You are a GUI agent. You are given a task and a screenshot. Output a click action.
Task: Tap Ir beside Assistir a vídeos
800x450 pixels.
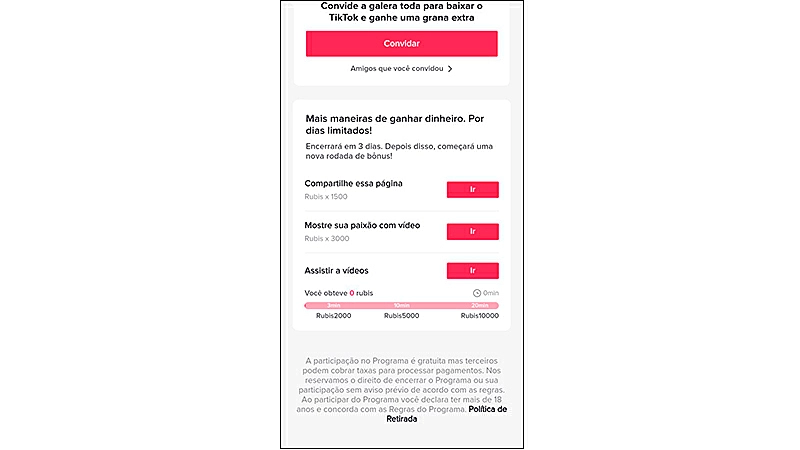tap(472, 270)
